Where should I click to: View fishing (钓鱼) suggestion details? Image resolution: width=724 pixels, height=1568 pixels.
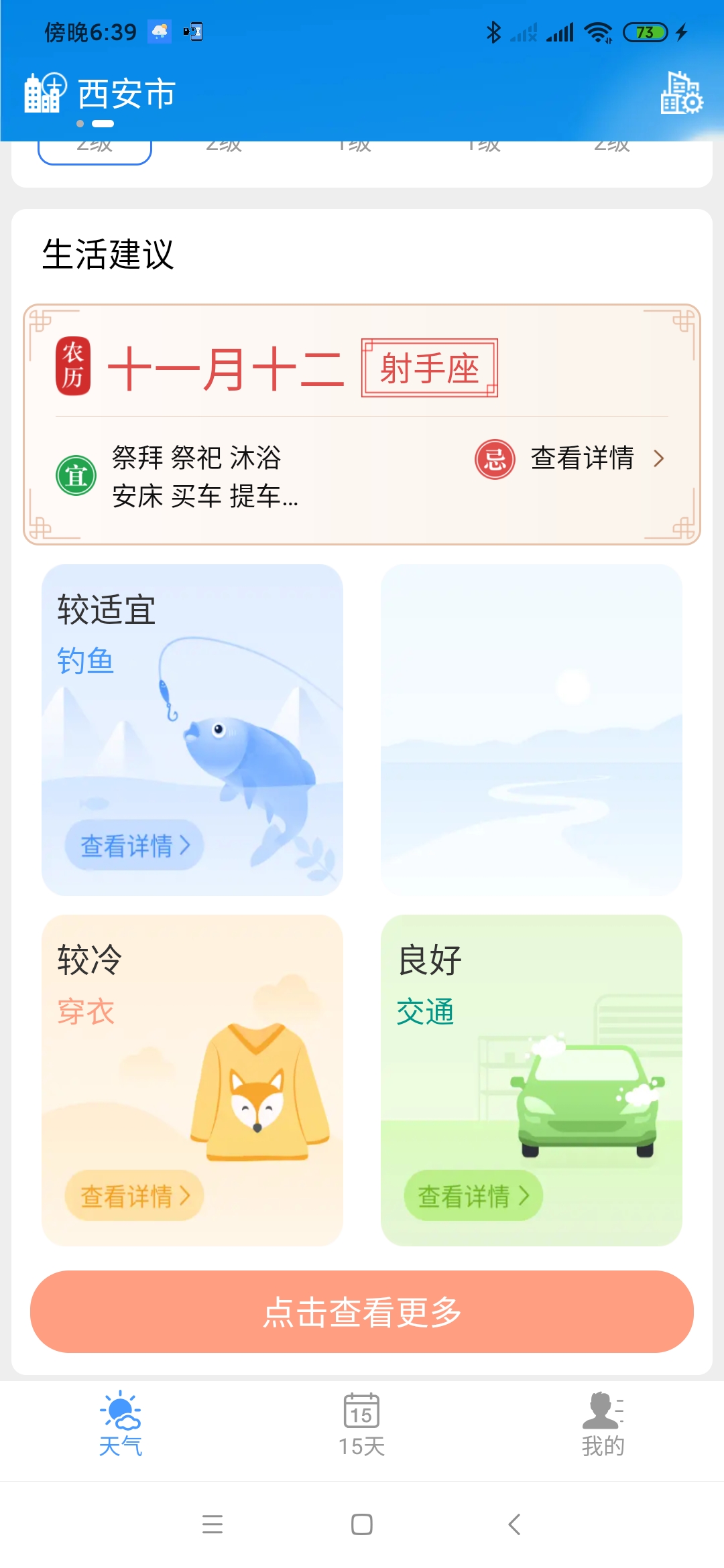tap(135, 846)
